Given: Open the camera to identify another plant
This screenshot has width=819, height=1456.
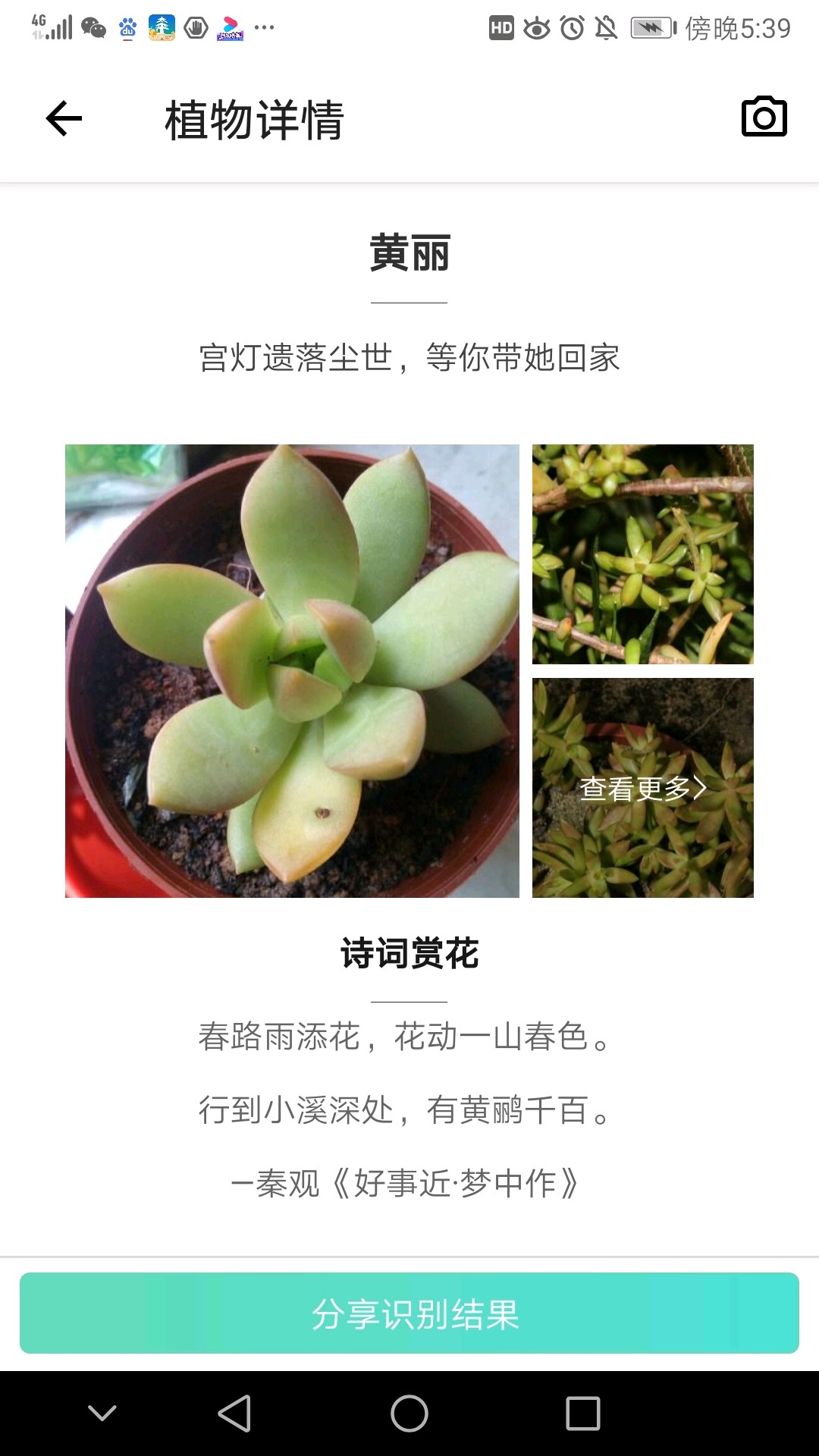Looking at the screenshot, I should coord(764,118).
